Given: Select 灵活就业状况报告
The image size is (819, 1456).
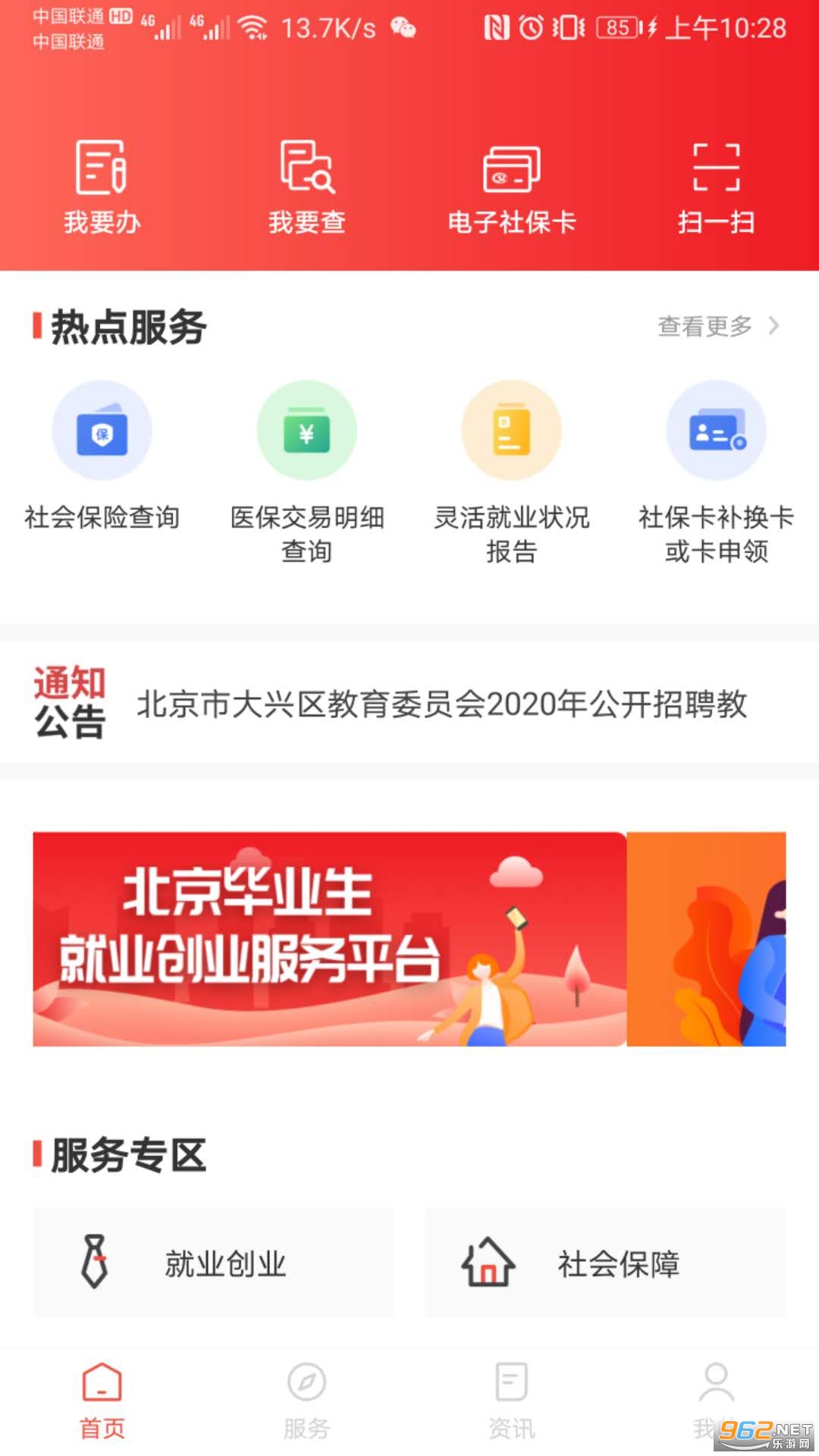Looking at the screenshot, I should point(512,472).
